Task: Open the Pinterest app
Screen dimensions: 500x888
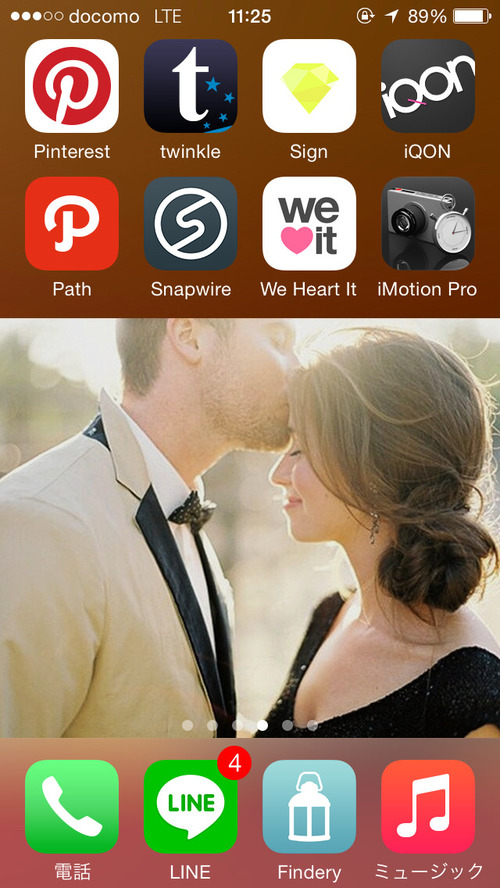Action: 72,86
